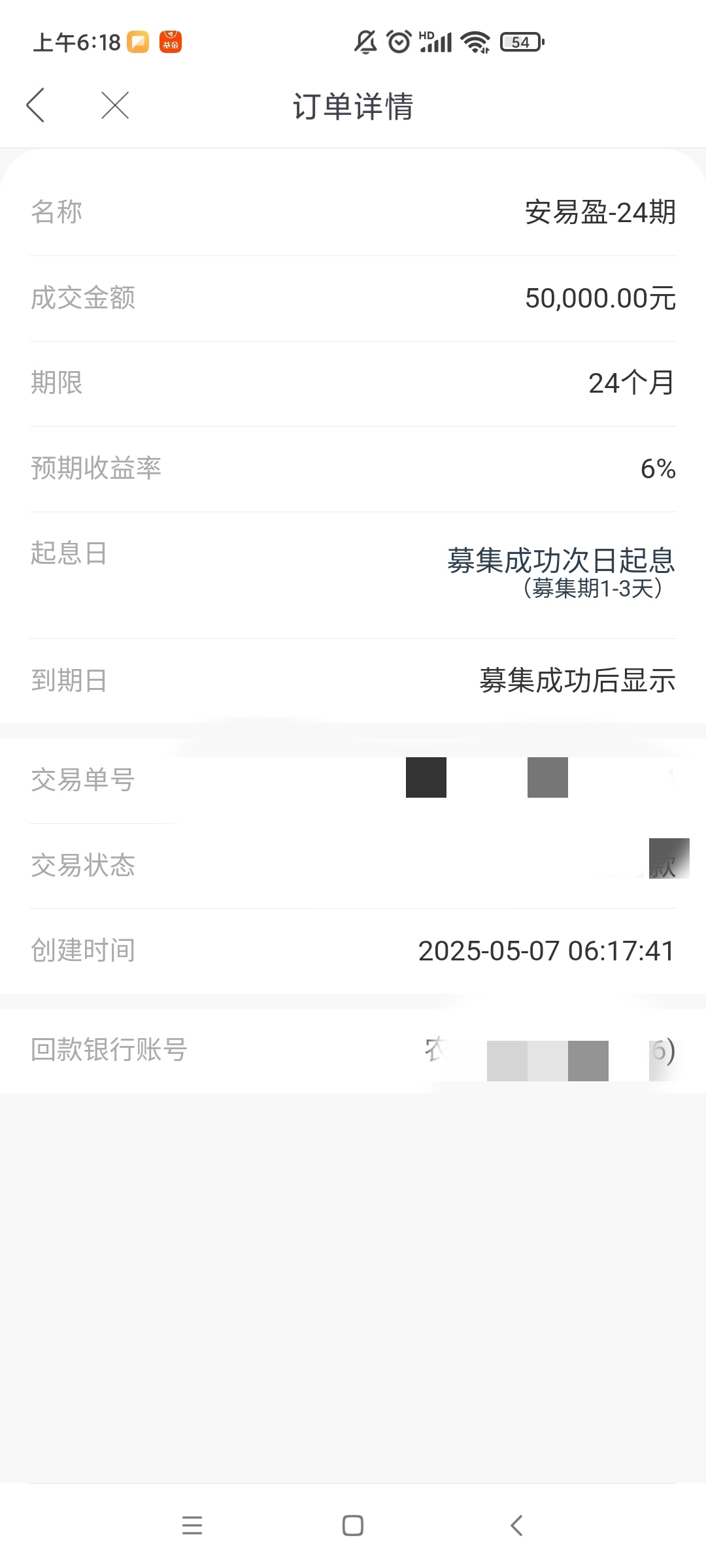Close the order details page
This screenshot has height=1568, width=706.
pos(115,105)
